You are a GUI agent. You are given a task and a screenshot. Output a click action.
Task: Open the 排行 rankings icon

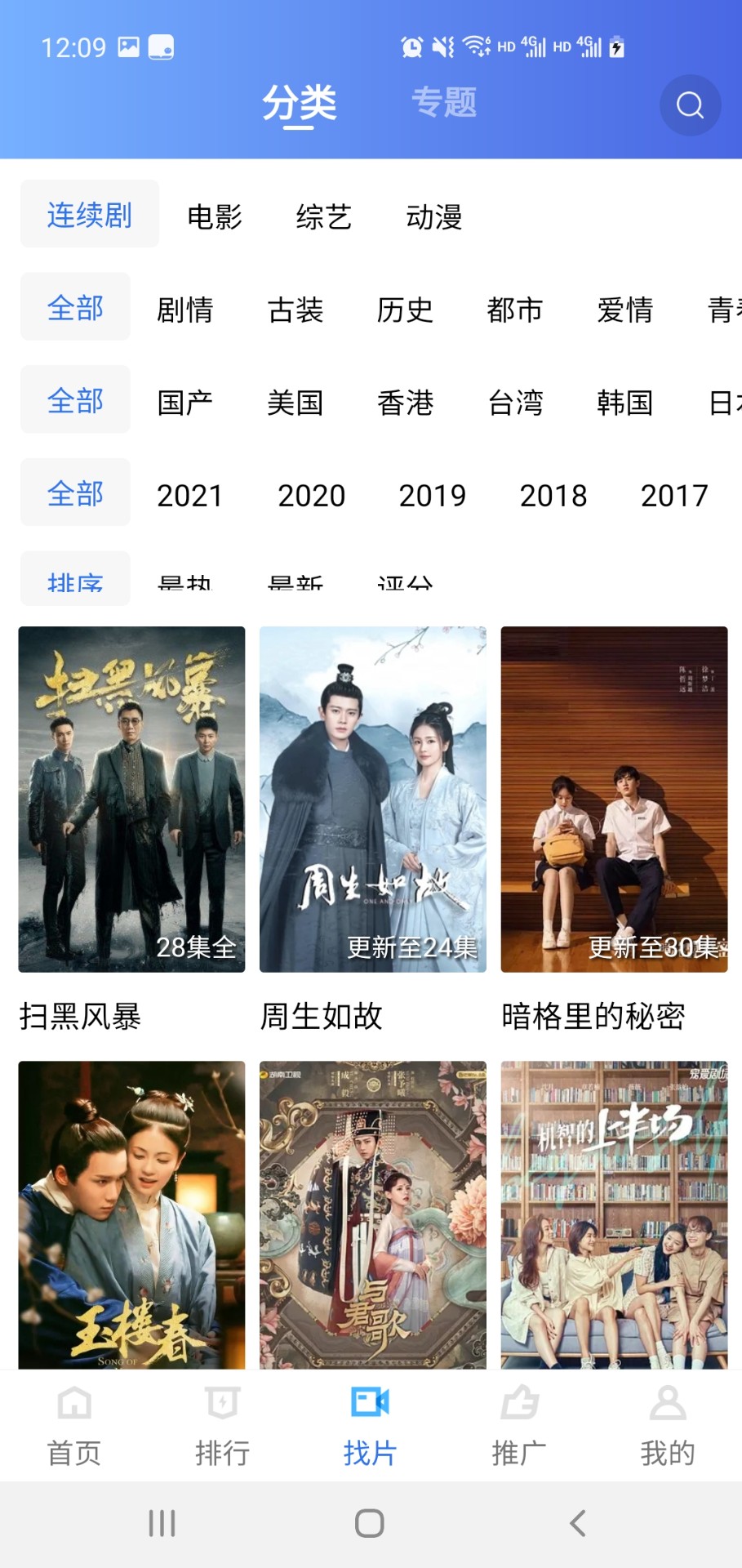222,1425
